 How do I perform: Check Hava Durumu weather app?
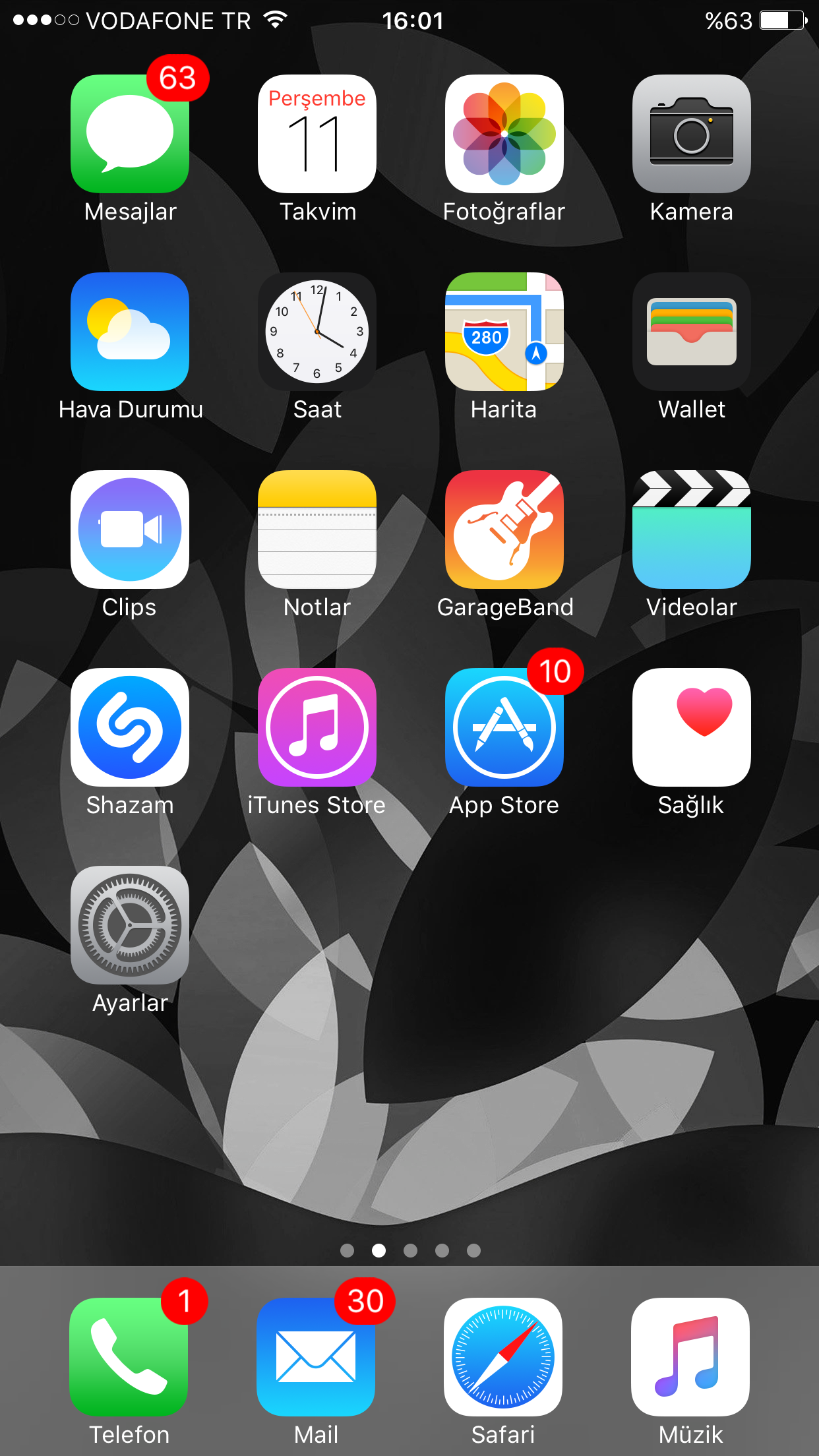130,332
